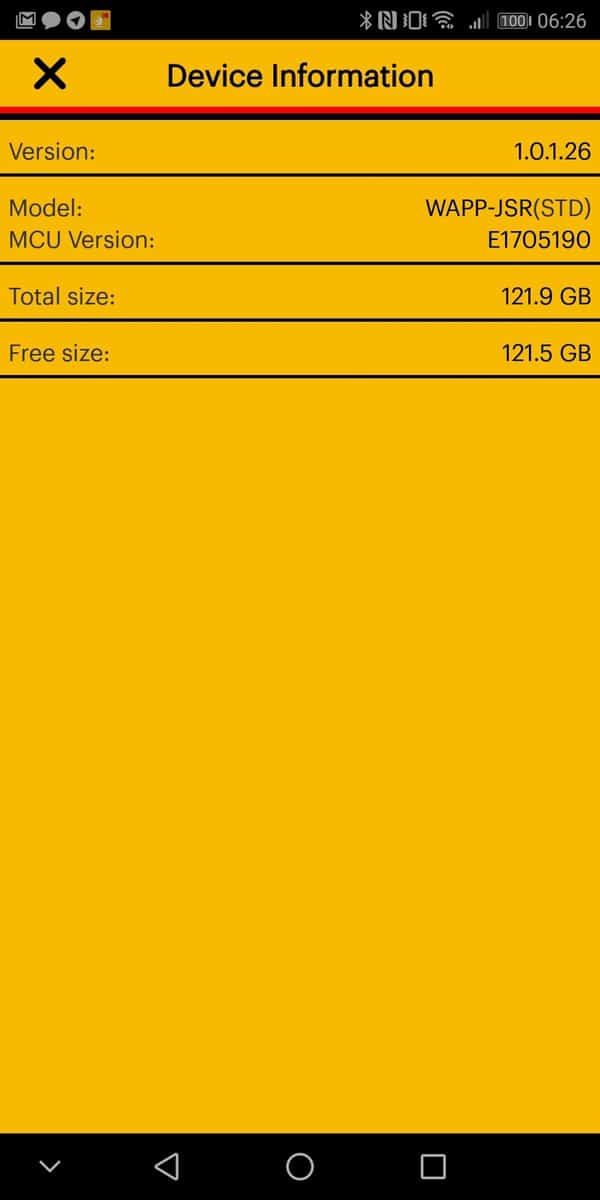Image resolution: width=600 pixels, height=1200 pixels.
Task: Open recent apps view
Action: click(432, 1166)
